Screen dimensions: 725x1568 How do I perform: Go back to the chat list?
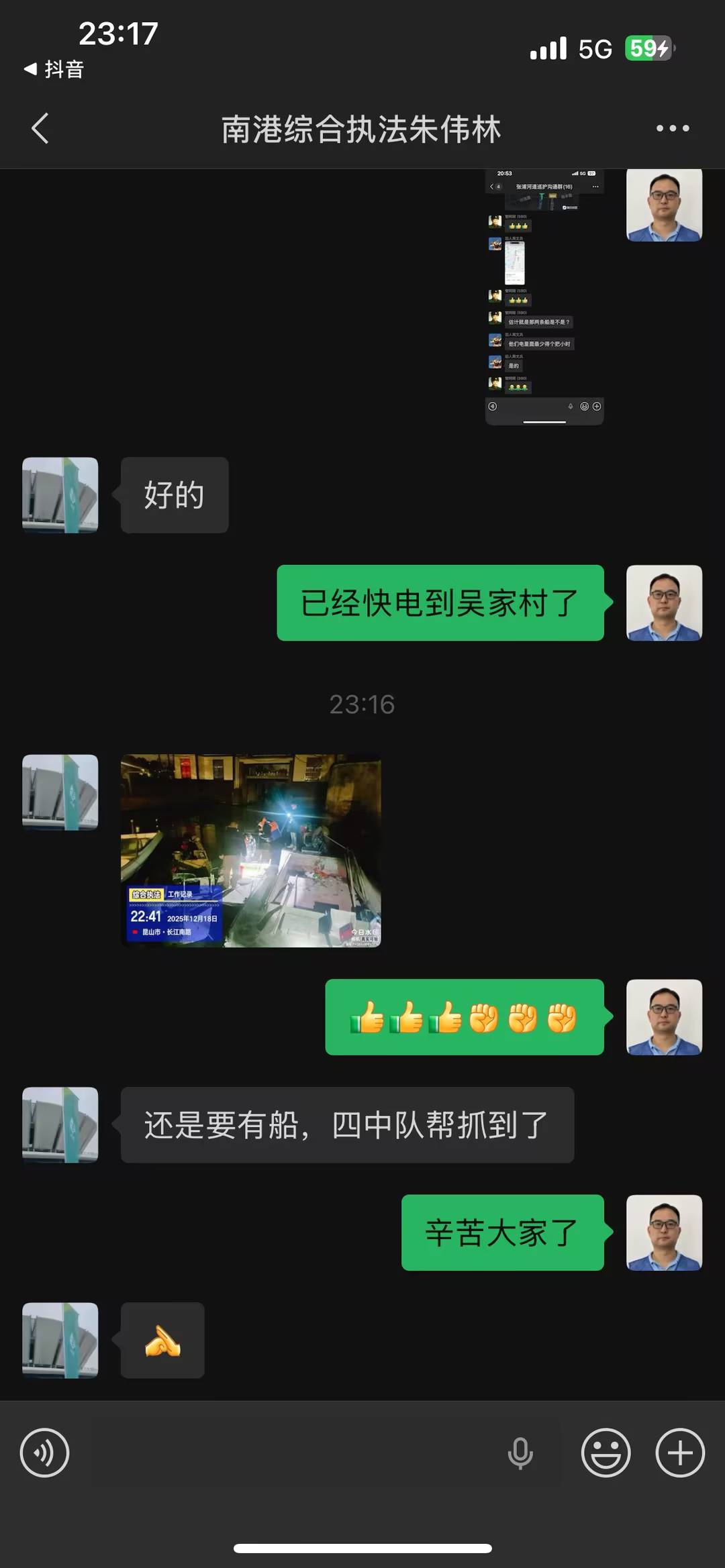click(40, 128)
